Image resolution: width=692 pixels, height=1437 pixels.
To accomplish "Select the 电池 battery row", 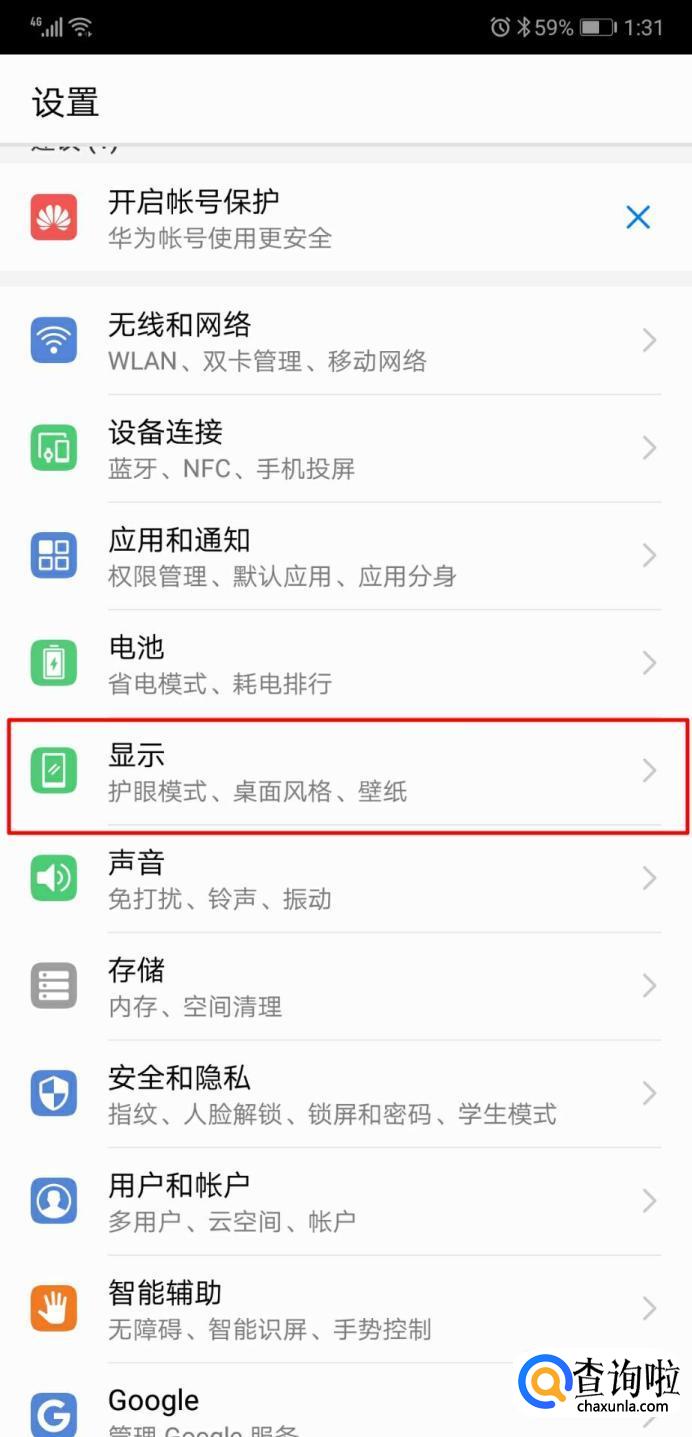I will [346, 664].
